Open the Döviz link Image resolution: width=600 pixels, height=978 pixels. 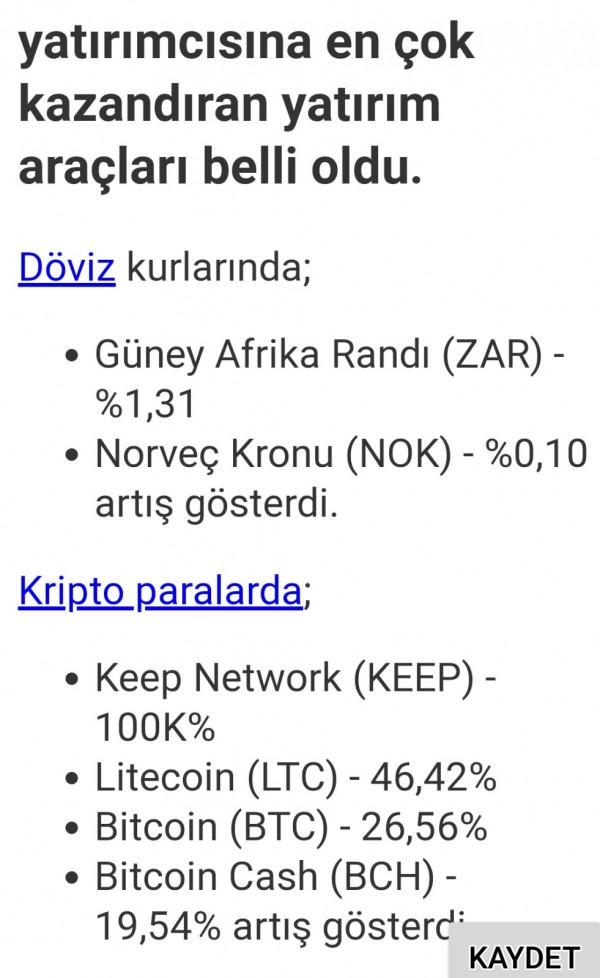[67, 268]
